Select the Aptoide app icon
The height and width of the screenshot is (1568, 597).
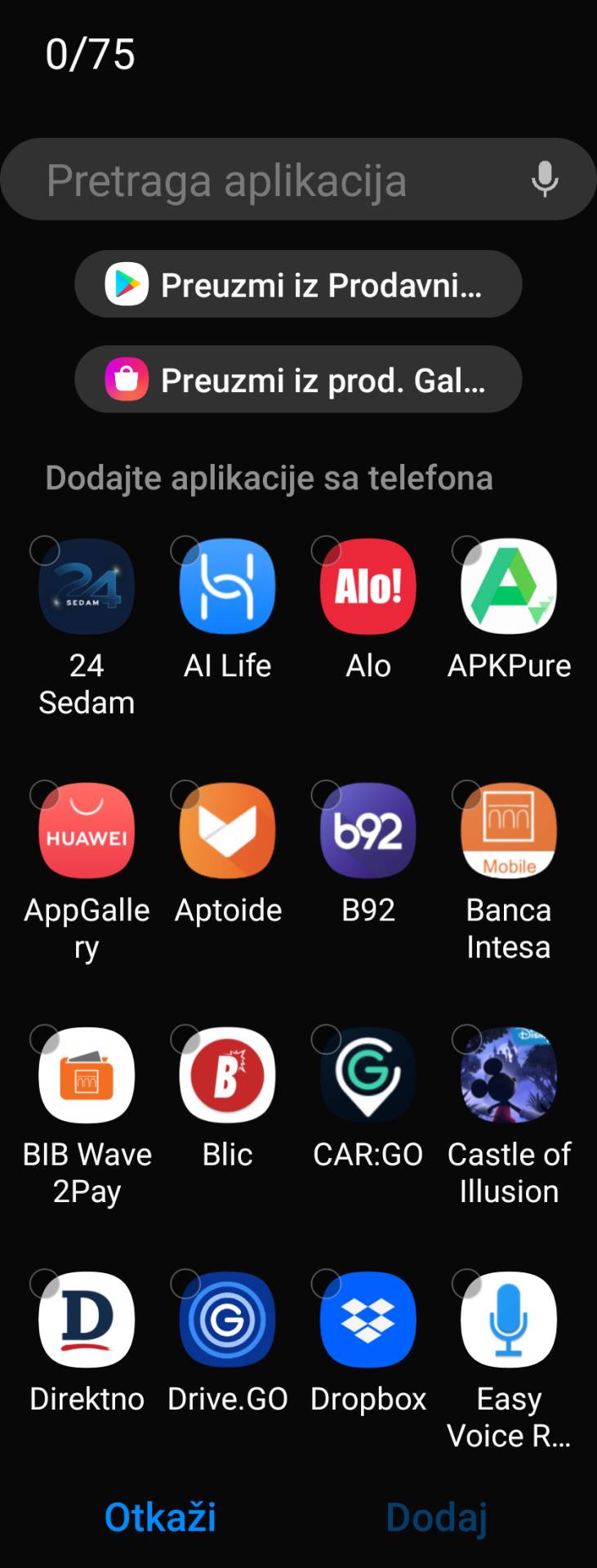coord(227,831)
